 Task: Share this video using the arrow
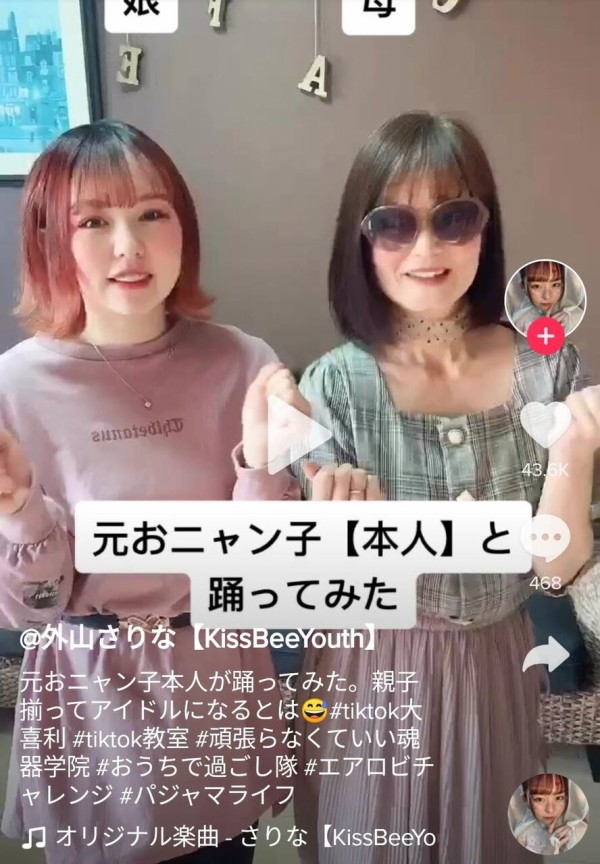[x=546, y=654]
